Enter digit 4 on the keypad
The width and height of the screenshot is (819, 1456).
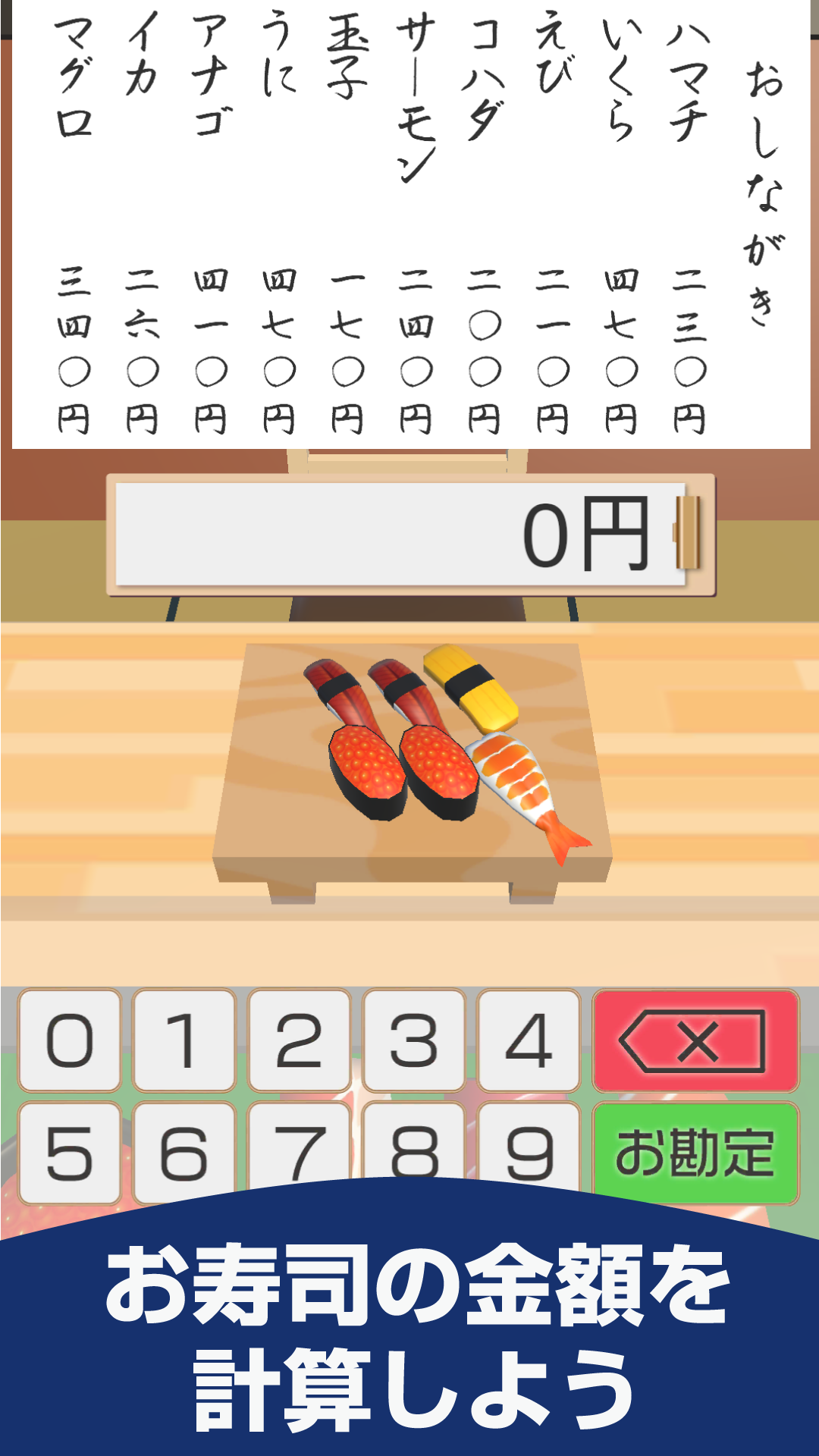[529, 1040]
